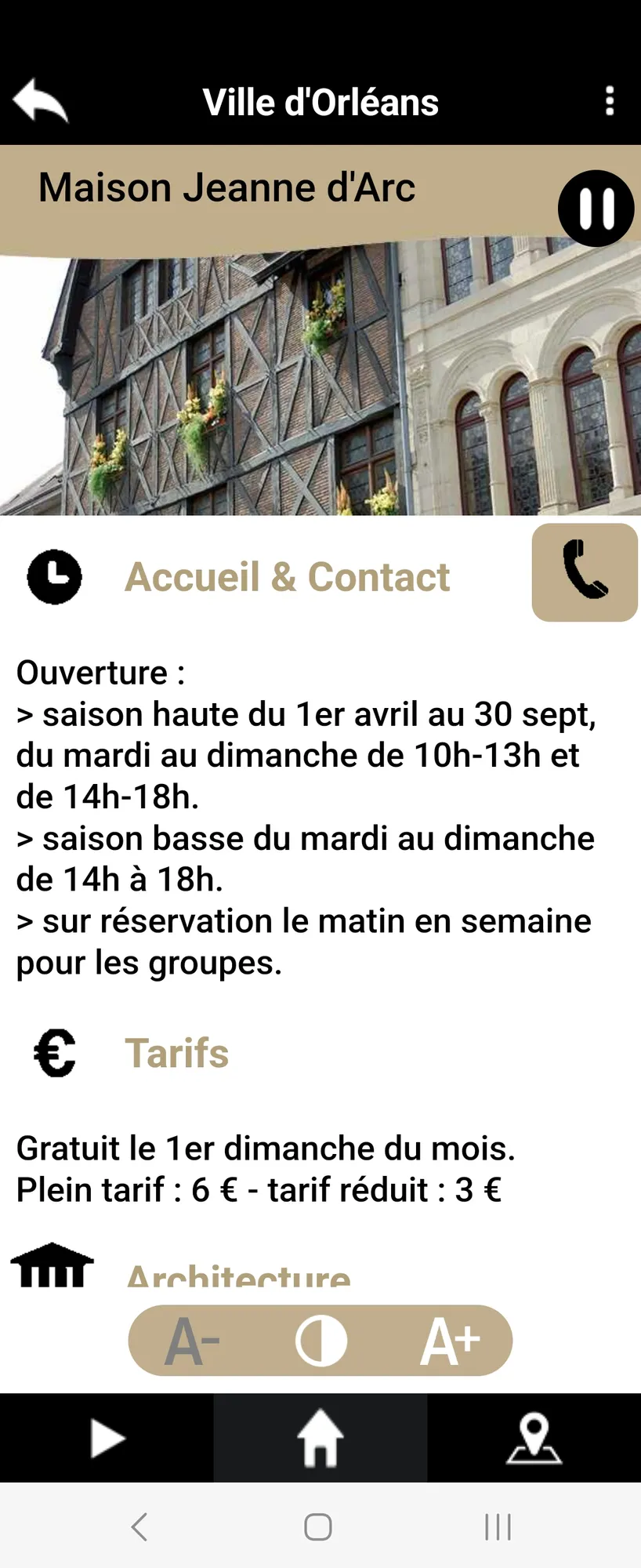Viewport: 641px width, 1568px height.
Task: Select the clock icon beside Accueil & Contact
Action: (x=53, y=576)
